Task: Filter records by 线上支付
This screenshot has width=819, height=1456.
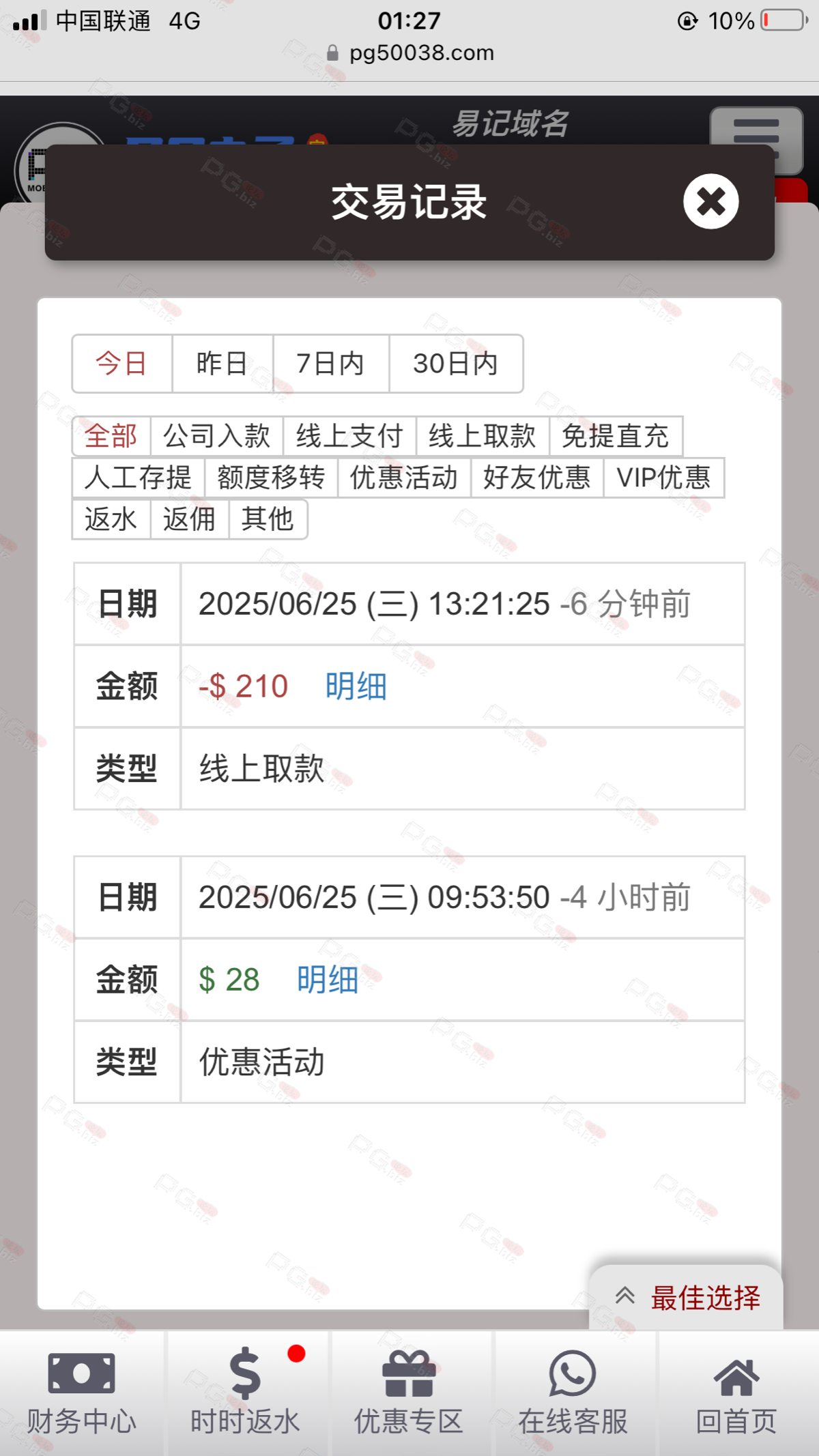Action: [349, 436]
